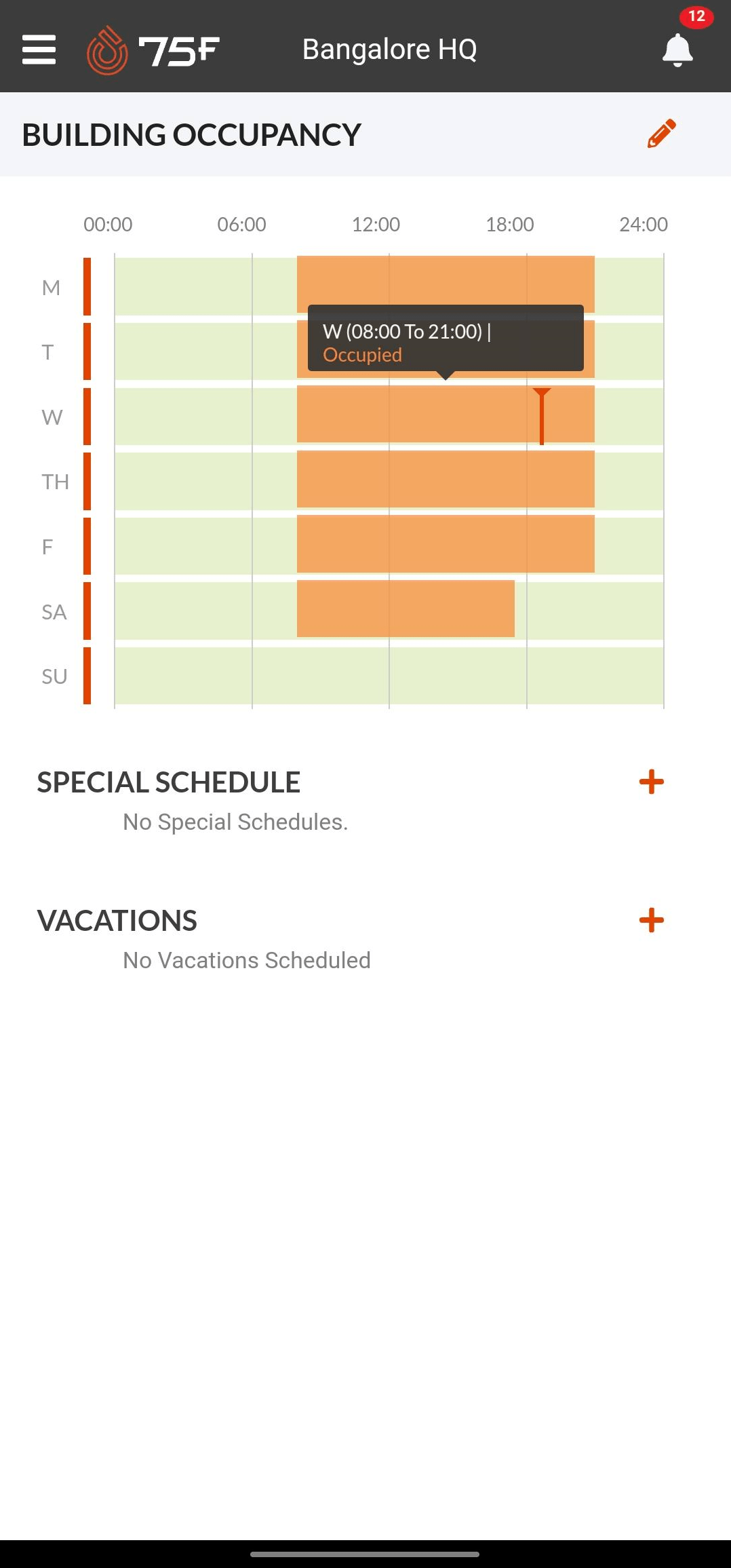This screenshot has width=731, height=1568.
Task: Select Thursday's occupied schedule block
Action: click(446, 479)
